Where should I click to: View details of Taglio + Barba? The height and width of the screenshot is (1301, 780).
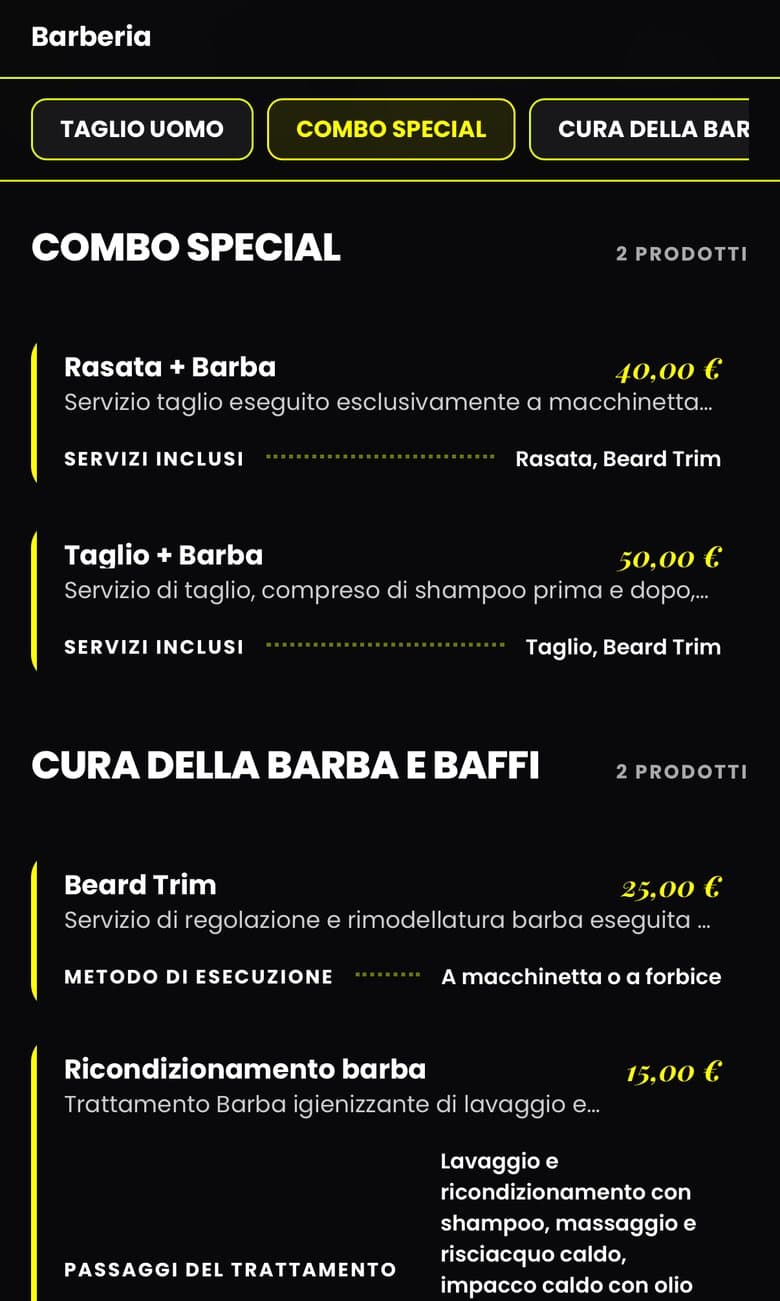click(x=391, y=600)
